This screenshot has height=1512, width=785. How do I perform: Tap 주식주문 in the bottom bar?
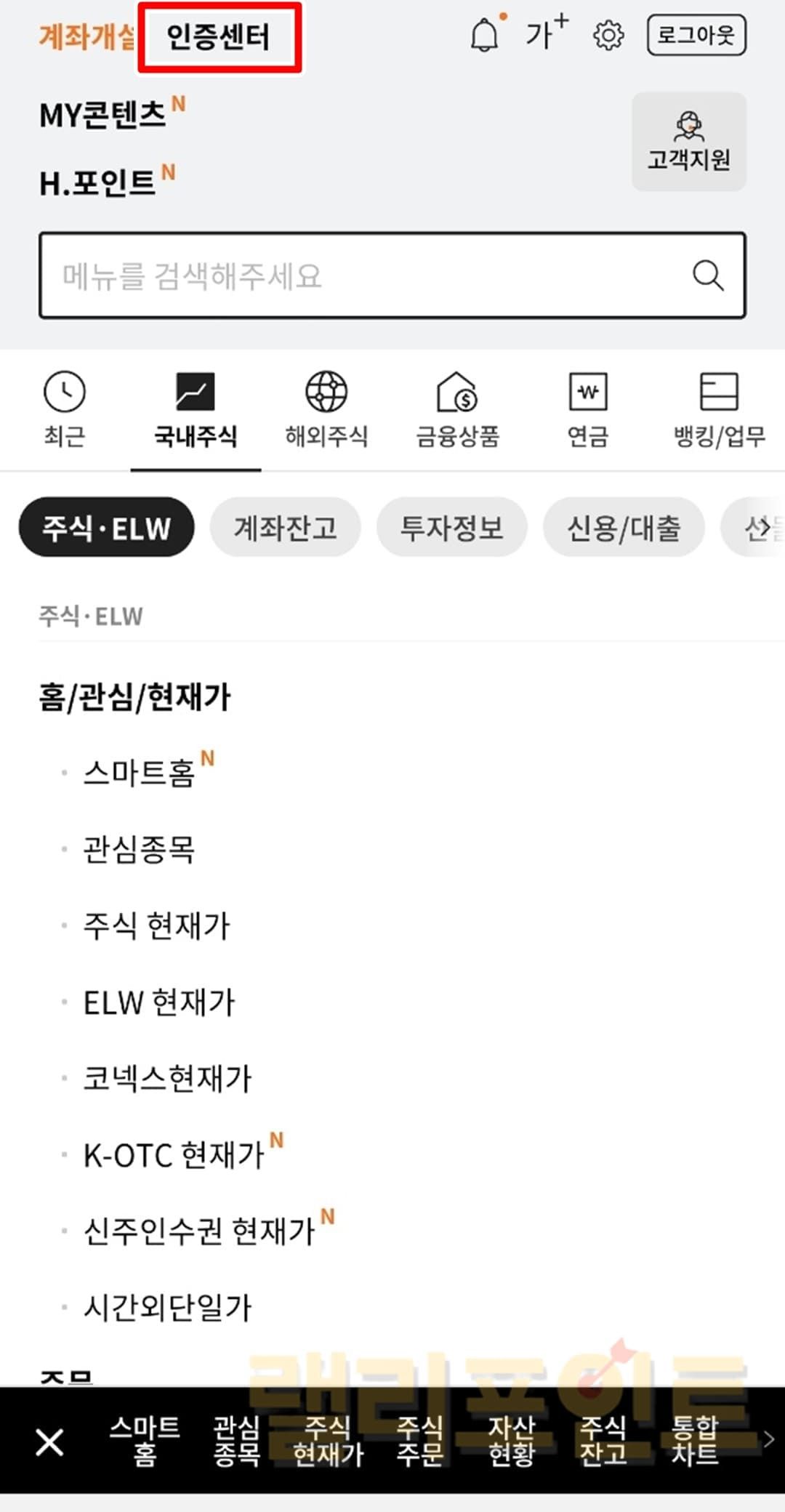tap(419, 1441)
